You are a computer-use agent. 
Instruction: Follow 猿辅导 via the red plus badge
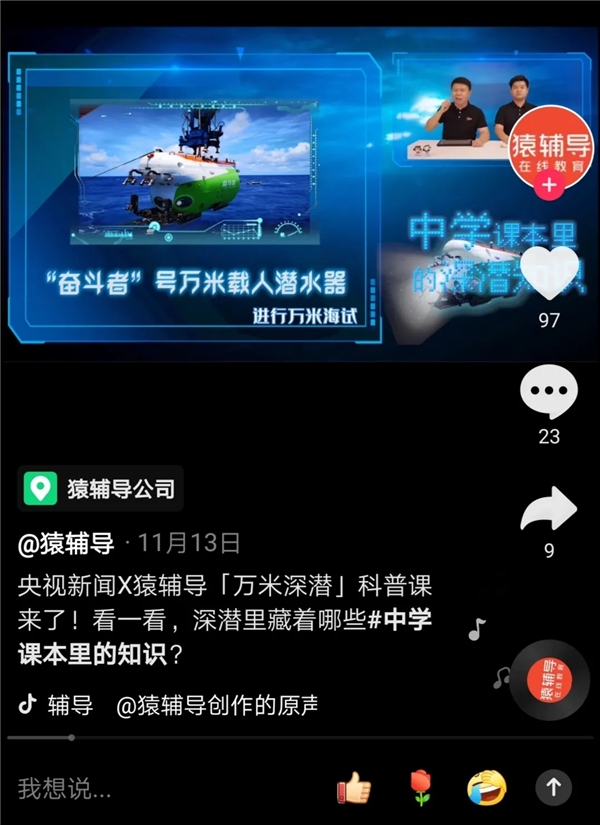[x=548, y=185]
